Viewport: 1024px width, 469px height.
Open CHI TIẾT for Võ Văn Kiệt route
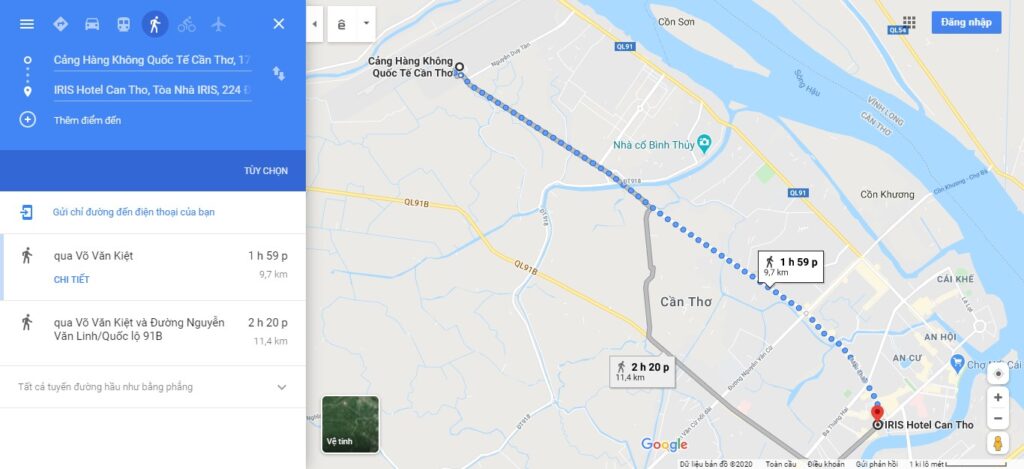pos(71,280)
